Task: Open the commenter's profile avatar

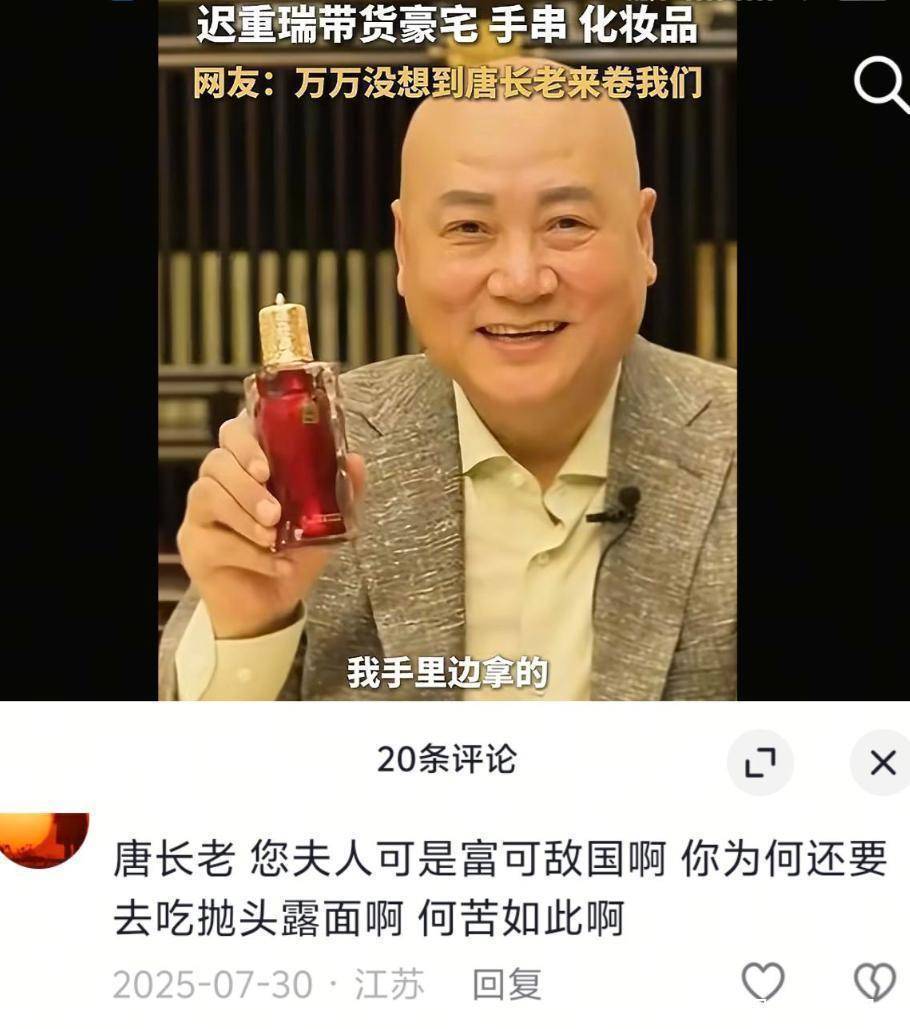Action: coord(45,840)
